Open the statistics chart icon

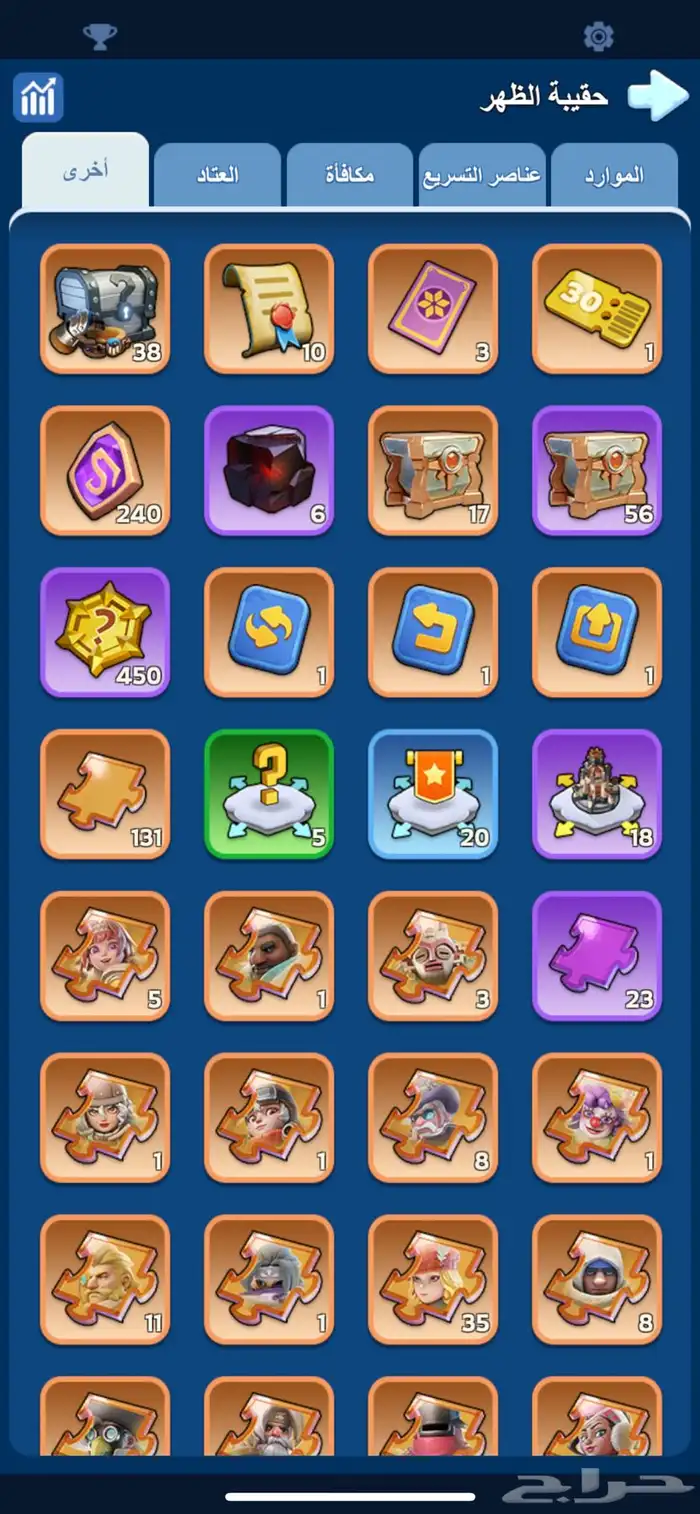[39, 97]
